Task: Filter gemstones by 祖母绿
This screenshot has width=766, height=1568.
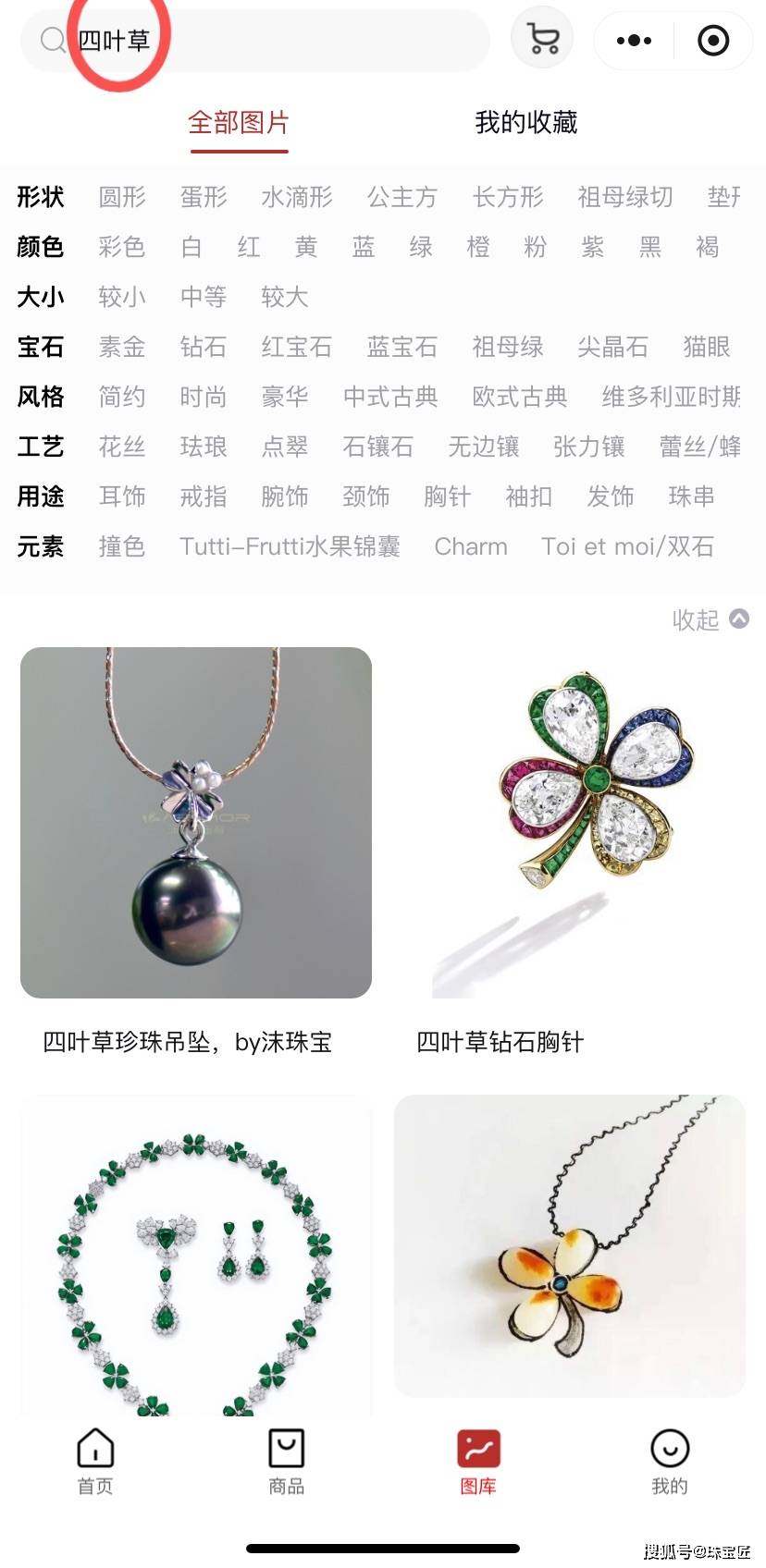Action: point(507,347)
